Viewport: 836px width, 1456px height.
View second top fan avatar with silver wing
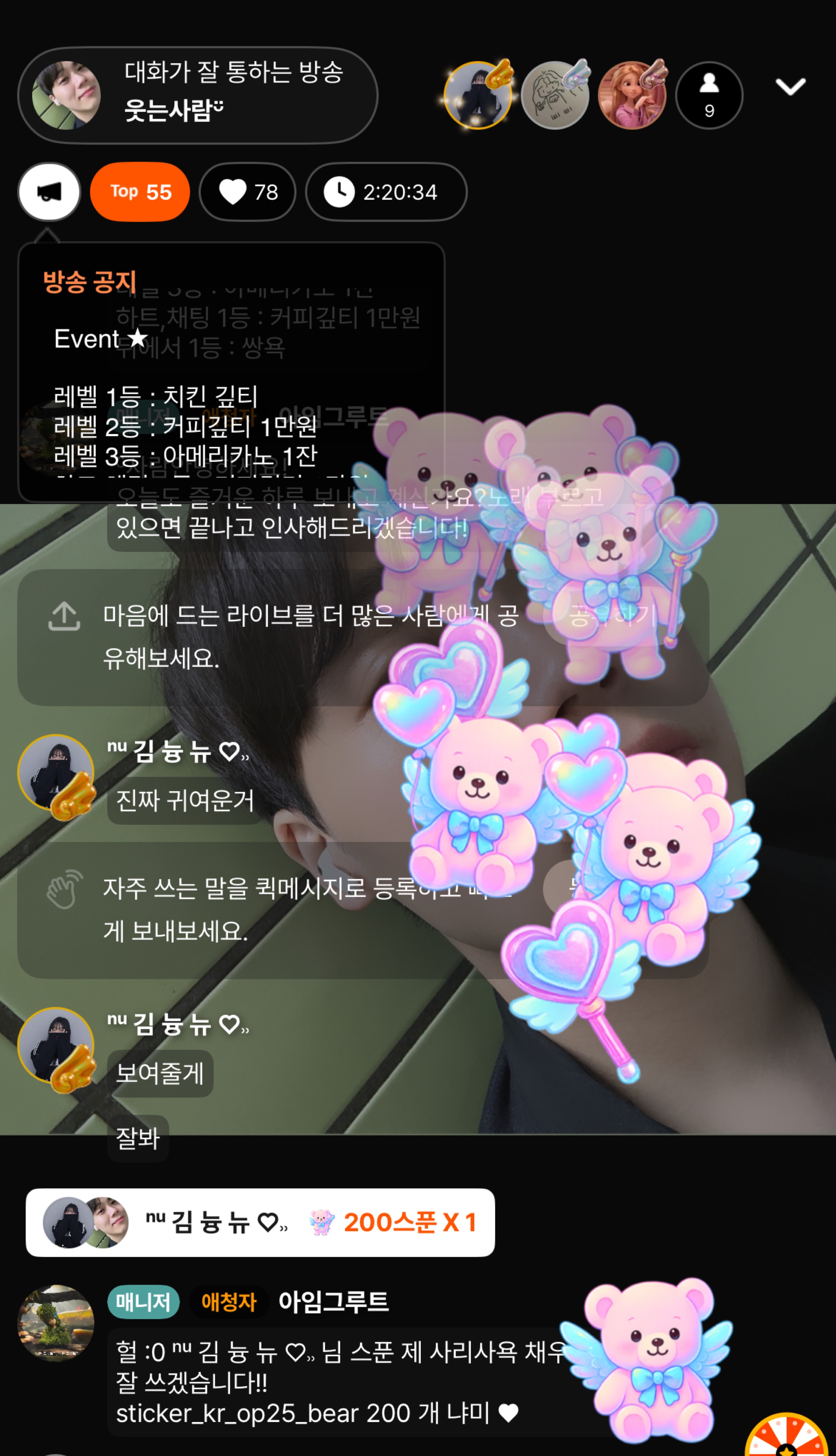[x=554, y=95]
